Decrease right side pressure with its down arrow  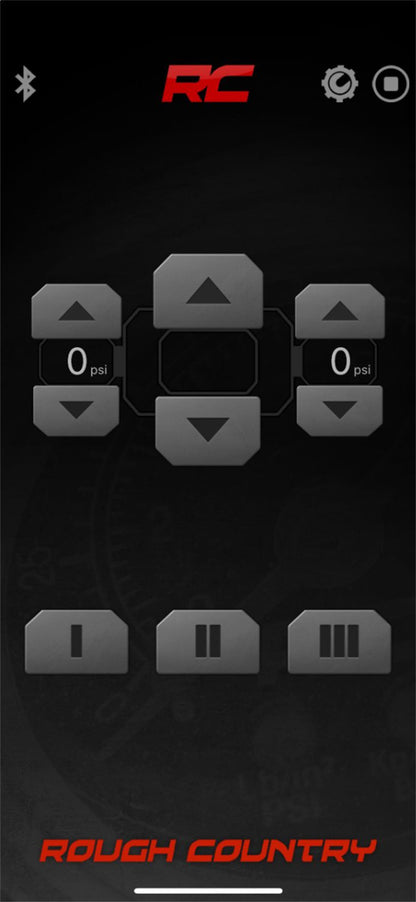(x=340, y=410)
